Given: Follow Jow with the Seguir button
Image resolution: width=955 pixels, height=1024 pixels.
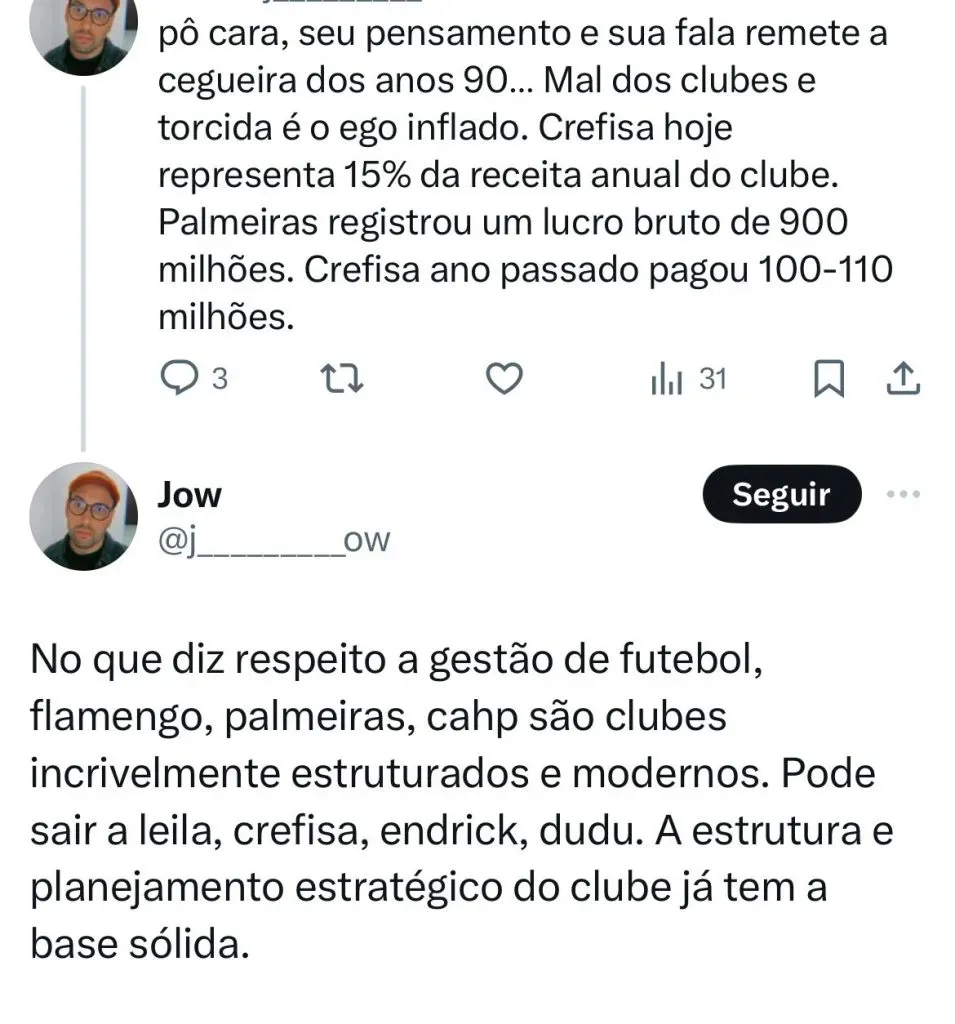Looking at the screenshot, I should [x=781, y=494].
